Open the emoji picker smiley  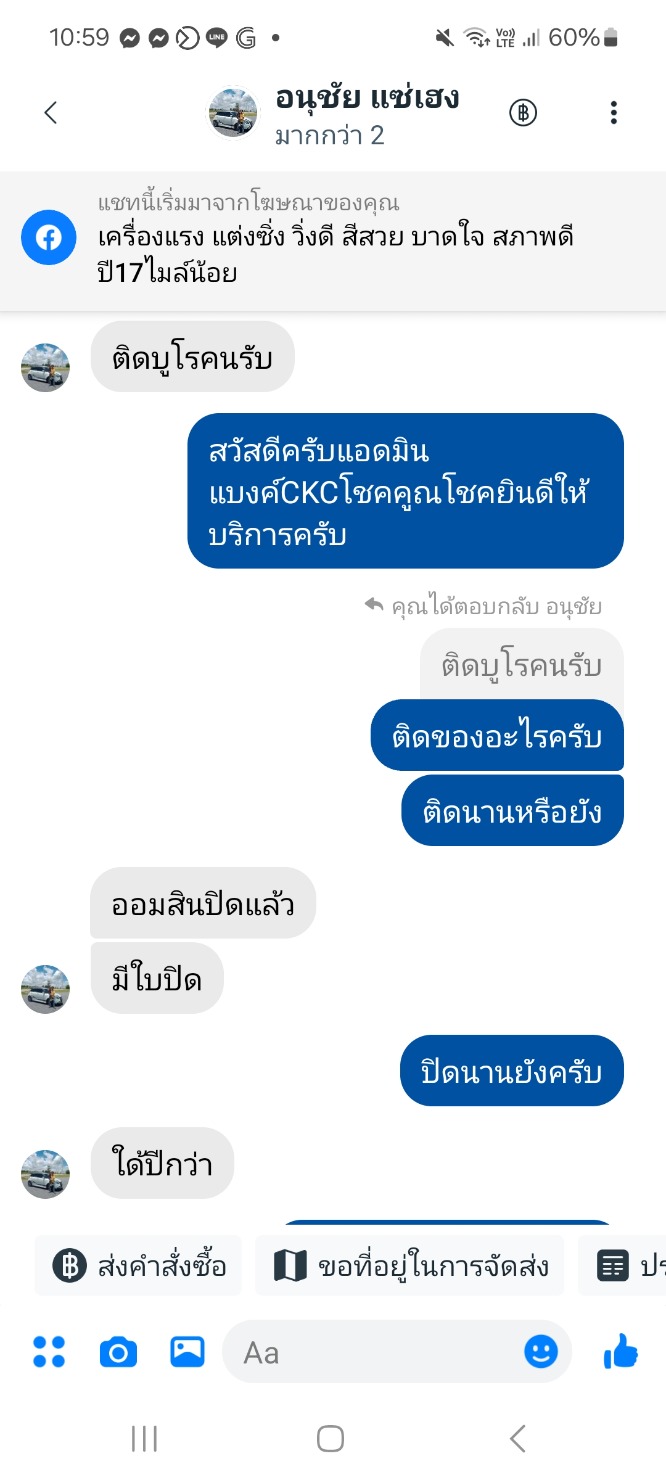[541, 1352]
